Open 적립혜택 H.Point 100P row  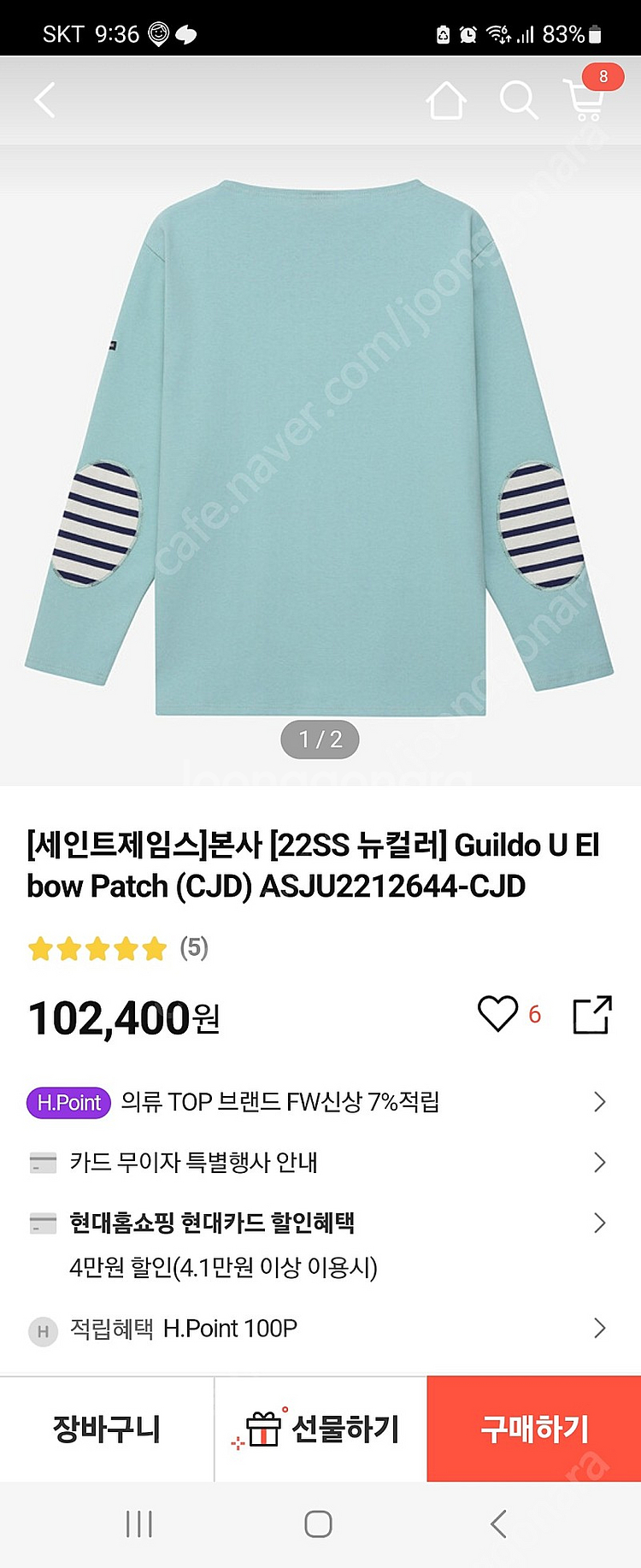(320, 1329)
